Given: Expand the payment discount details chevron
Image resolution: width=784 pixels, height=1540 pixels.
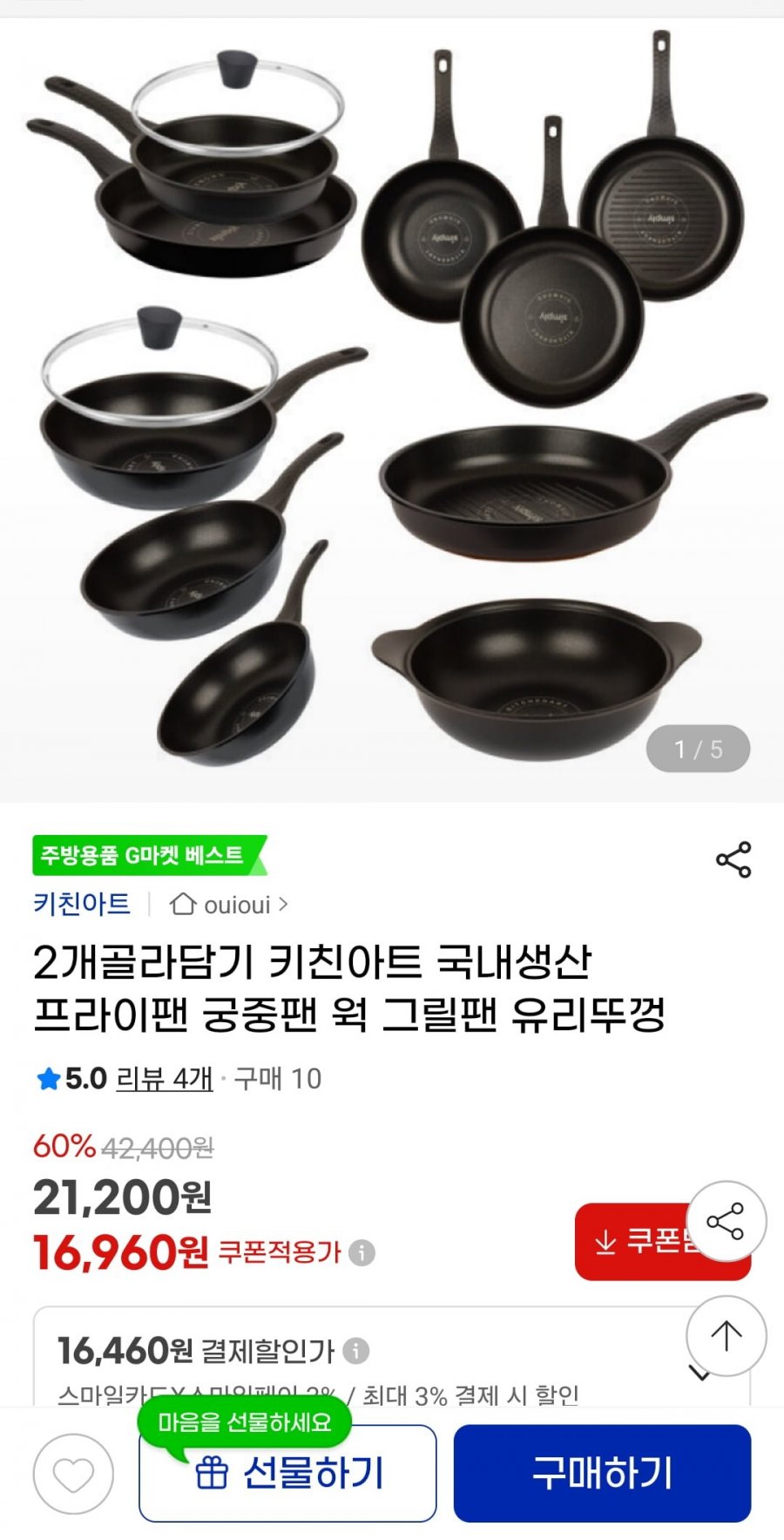Looking at the screenshot, I should (700, 1374).
